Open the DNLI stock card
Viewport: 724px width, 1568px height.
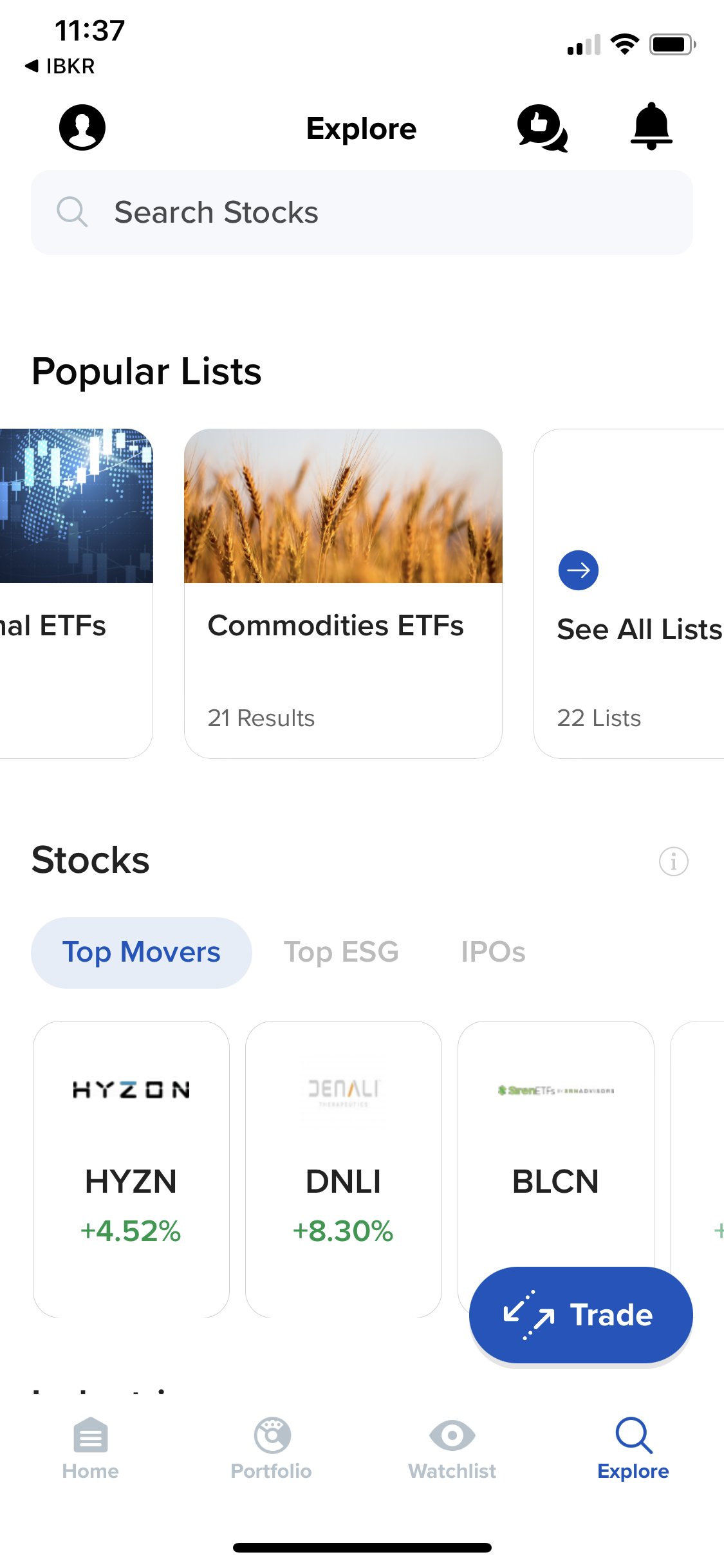point(344,1168)
